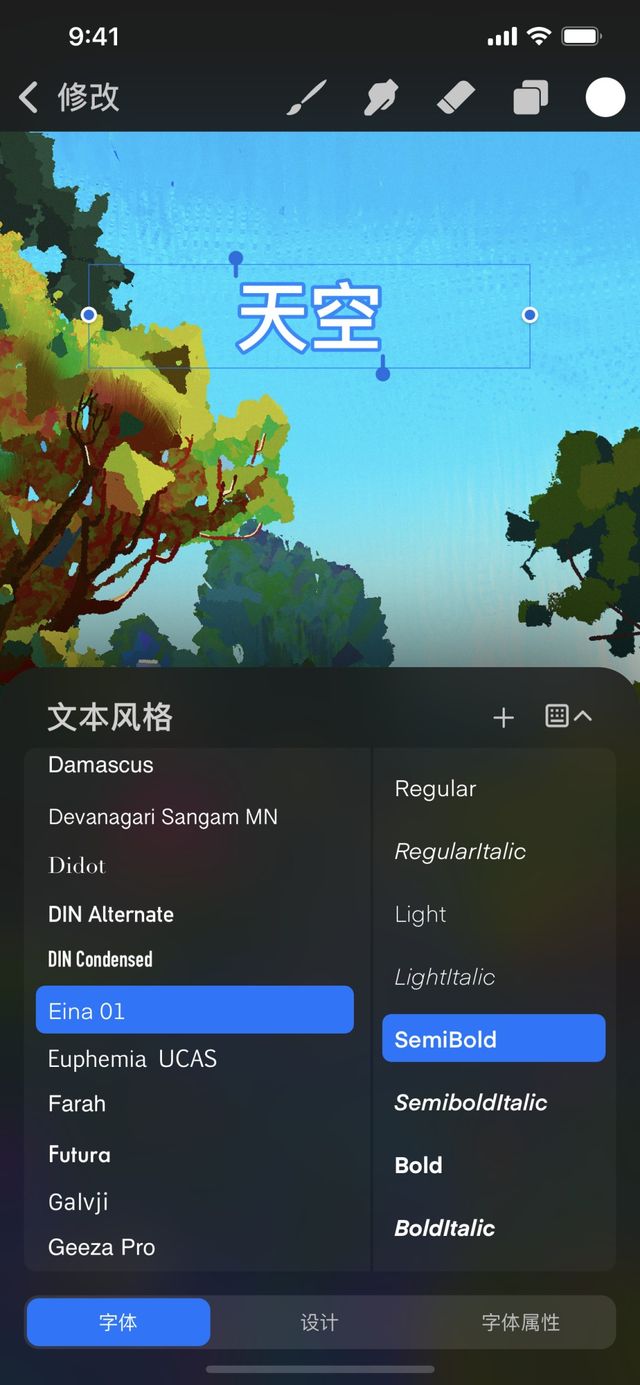Add a font with the plus icon
640x1385 pixels.
pos(503,717)
